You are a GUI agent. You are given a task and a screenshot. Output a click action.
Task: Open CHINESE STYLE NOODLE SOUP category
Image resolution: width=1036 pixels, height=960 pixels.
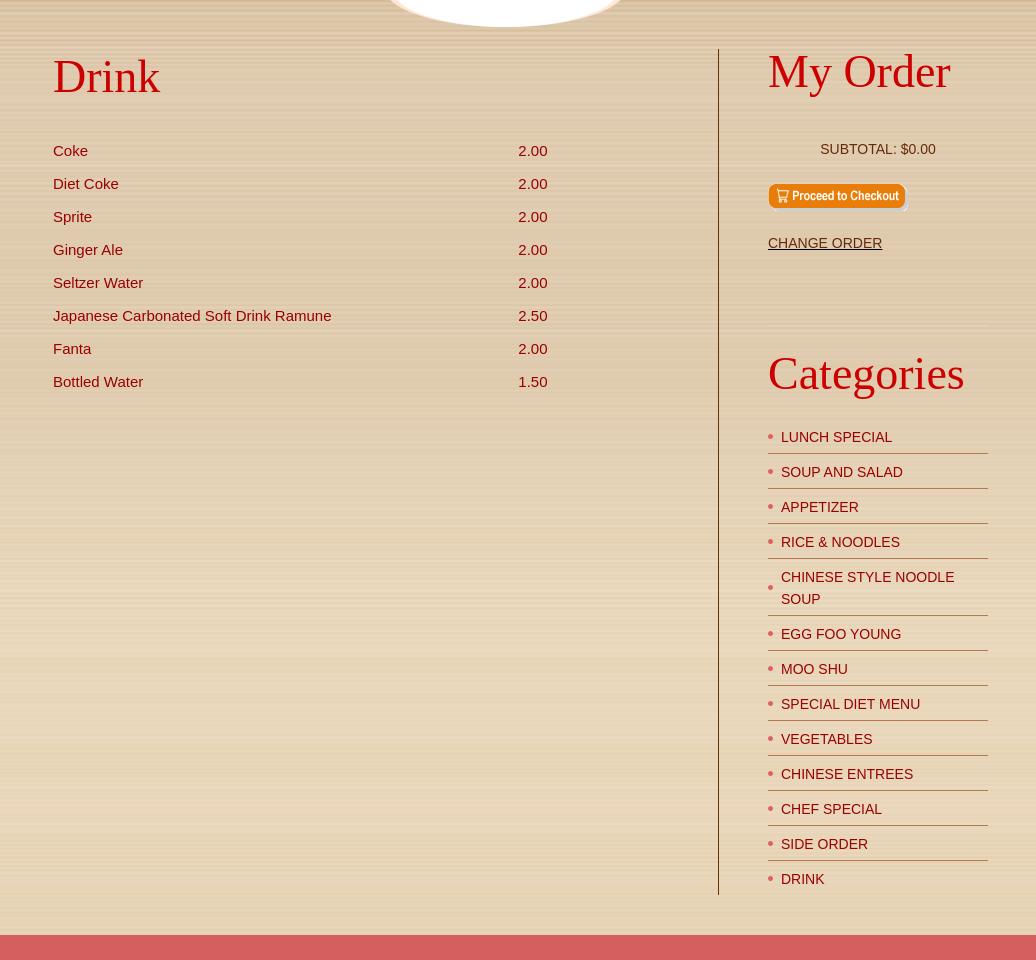(x=867, y=588)
